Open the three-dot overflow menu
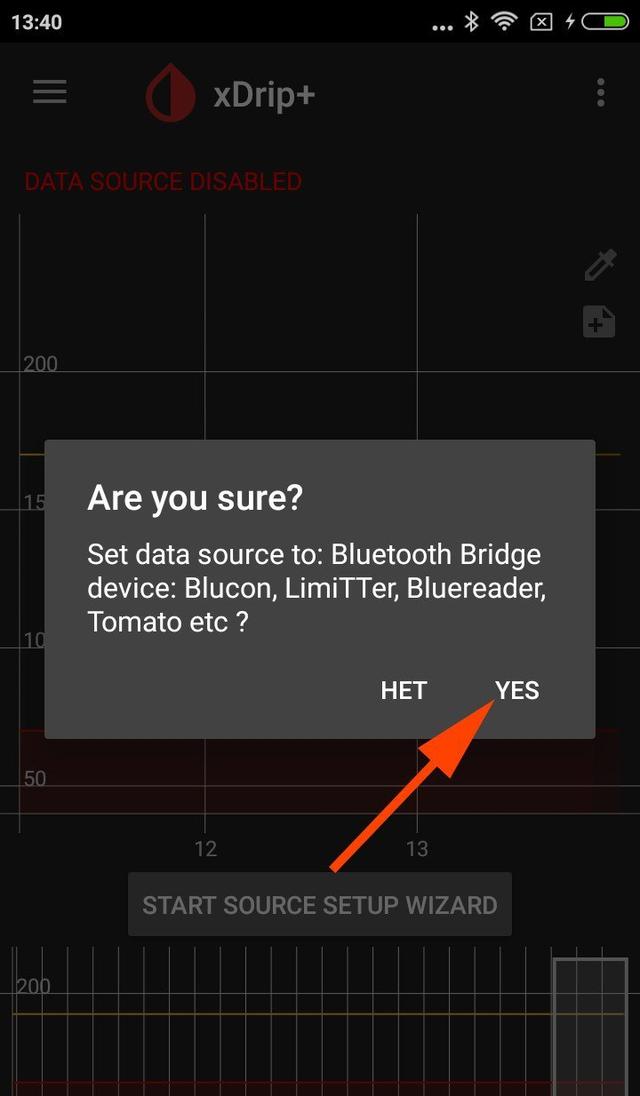This screenshot has width=640, height=1096. 600,92
